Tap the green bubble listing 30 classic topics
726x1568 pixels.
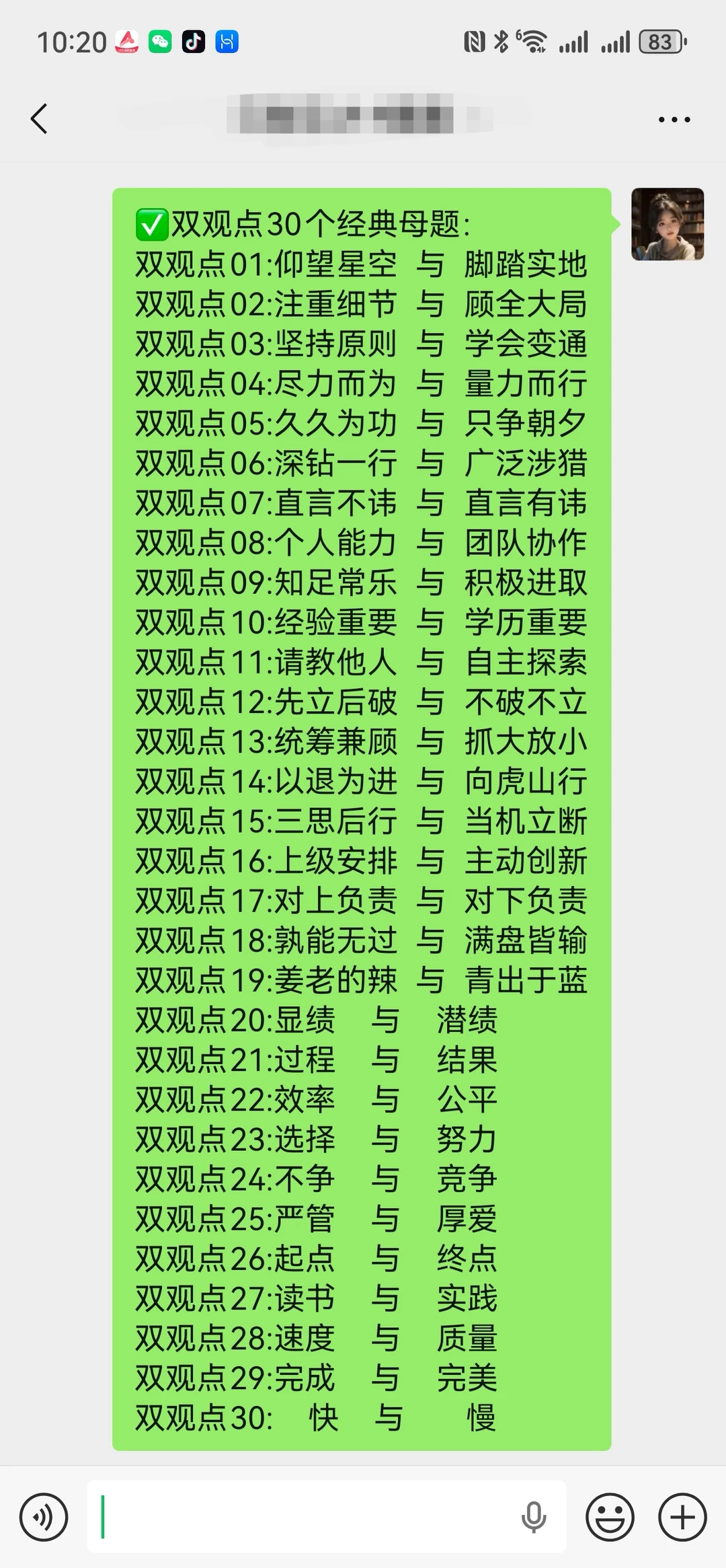pyautogui.click(x=363, y=807)
